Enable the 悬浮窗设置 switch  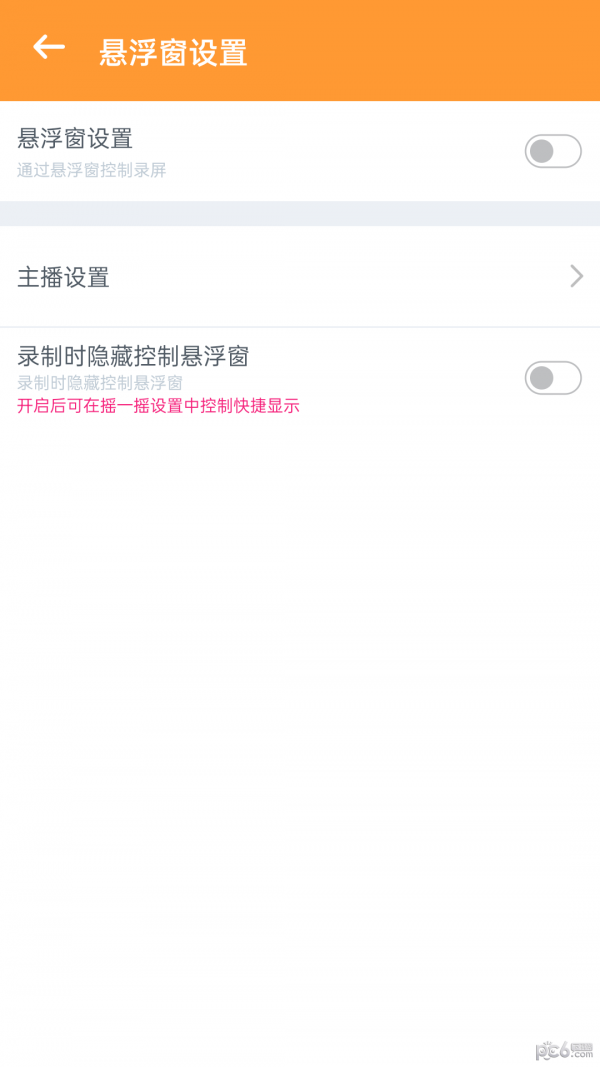552,151
